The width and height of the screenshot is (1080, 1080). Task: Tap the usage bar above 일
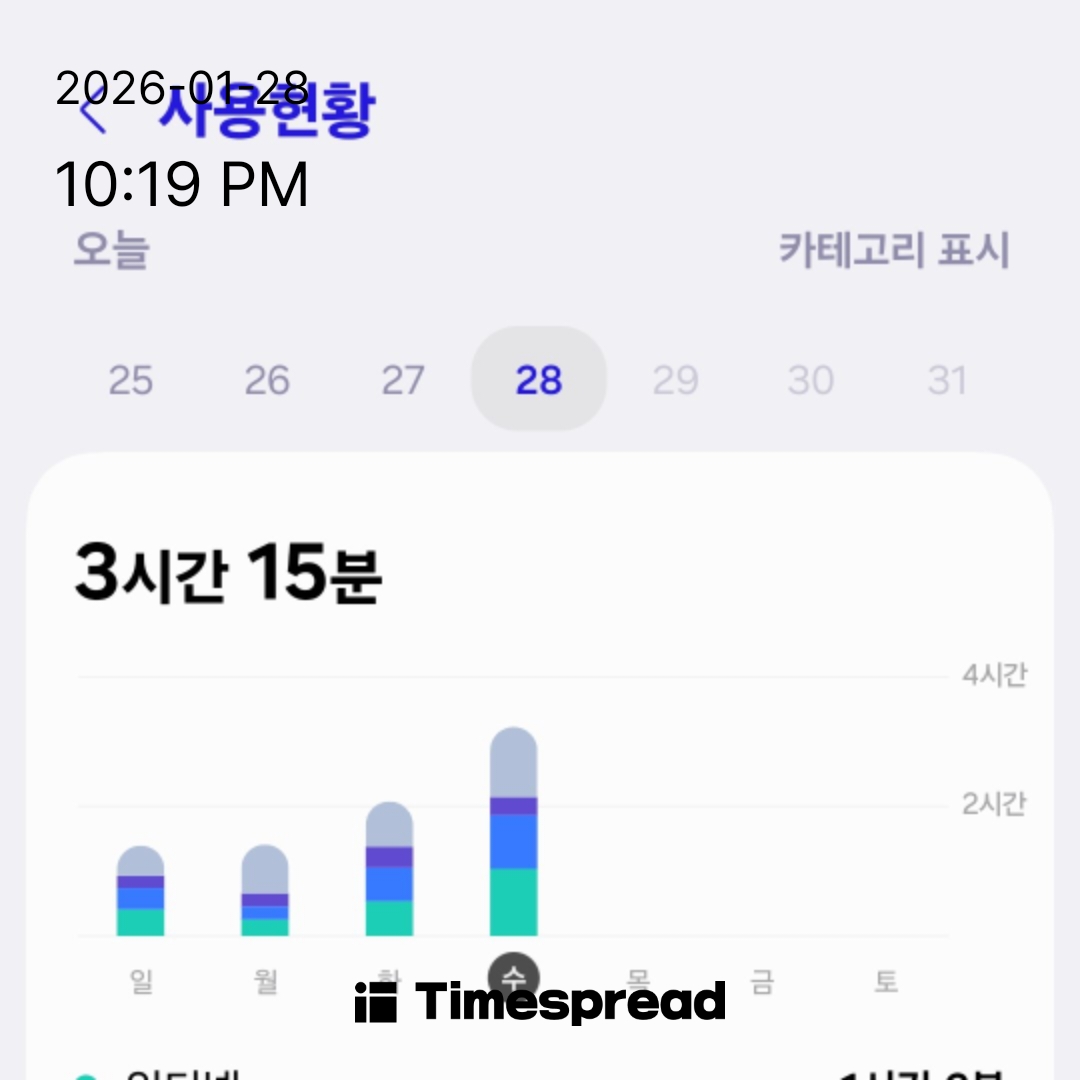141,891
